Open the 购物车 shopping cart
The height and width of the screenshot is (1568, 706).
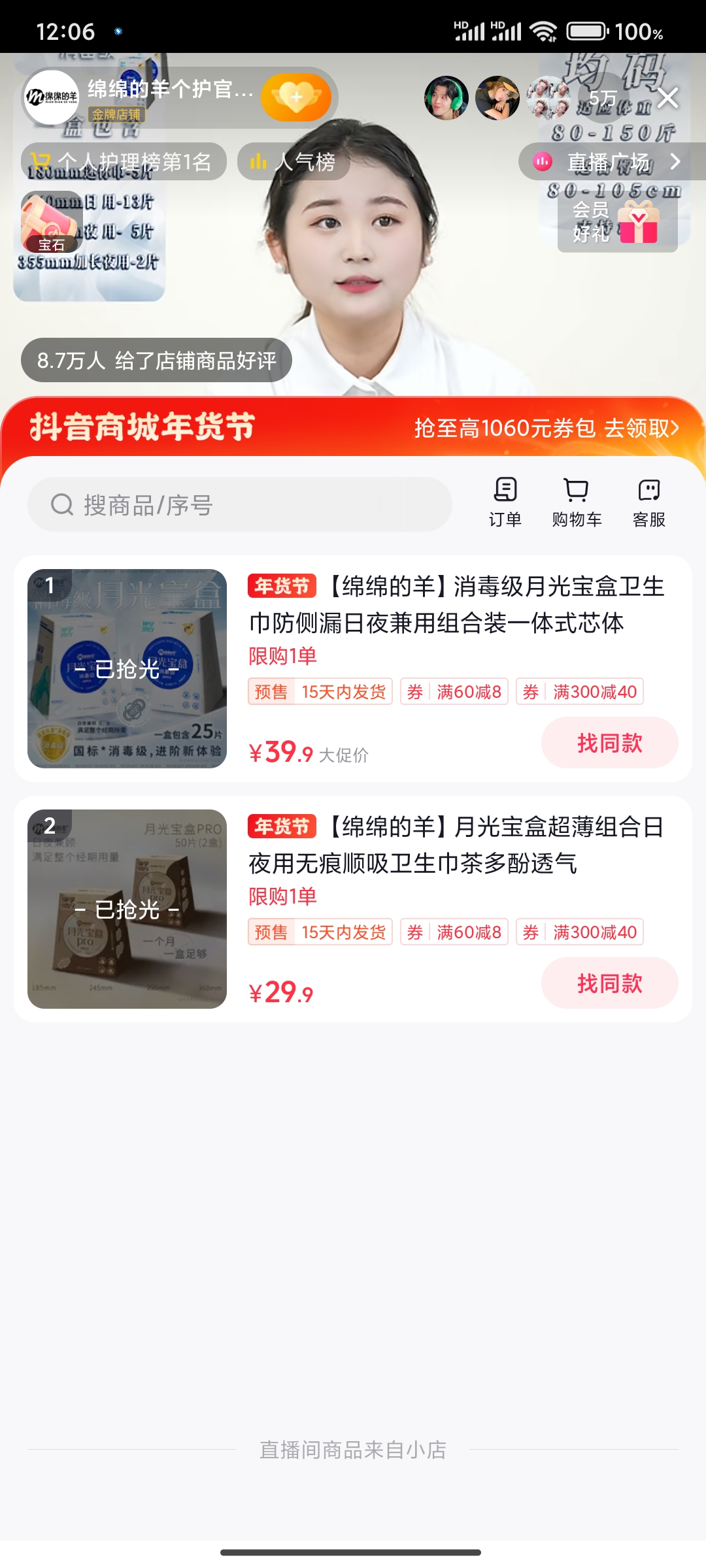click(577, 502)
